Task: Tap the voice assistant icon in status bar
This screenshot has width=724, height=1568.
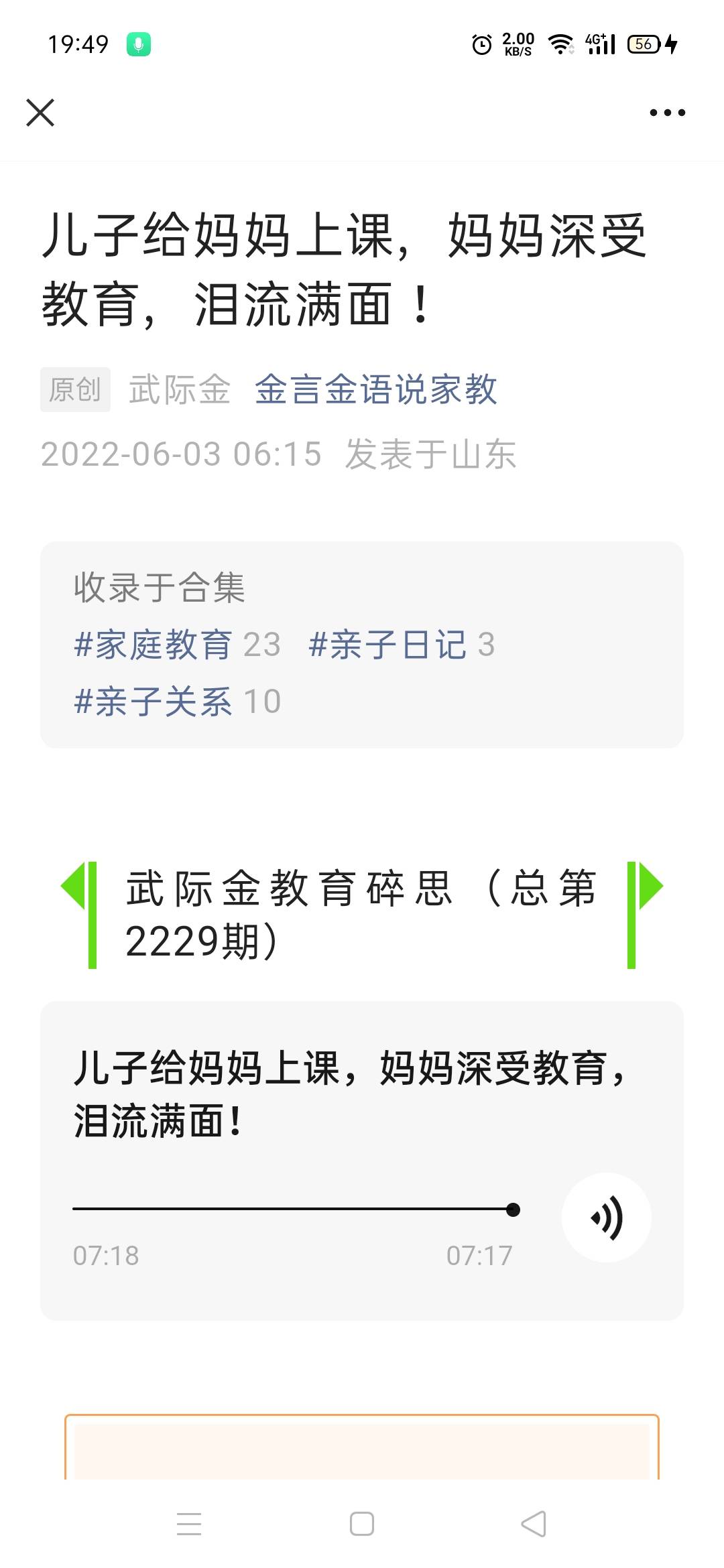Action: pos(137,42)
